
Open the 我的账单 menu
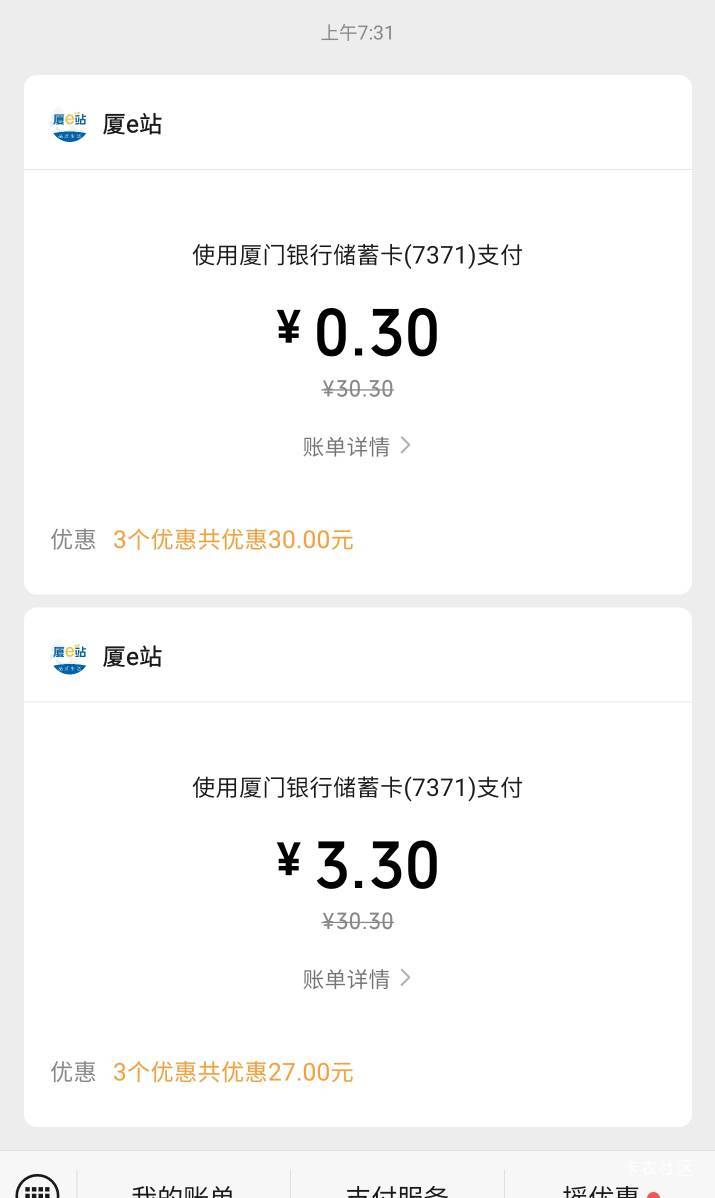pos(183,1190)
